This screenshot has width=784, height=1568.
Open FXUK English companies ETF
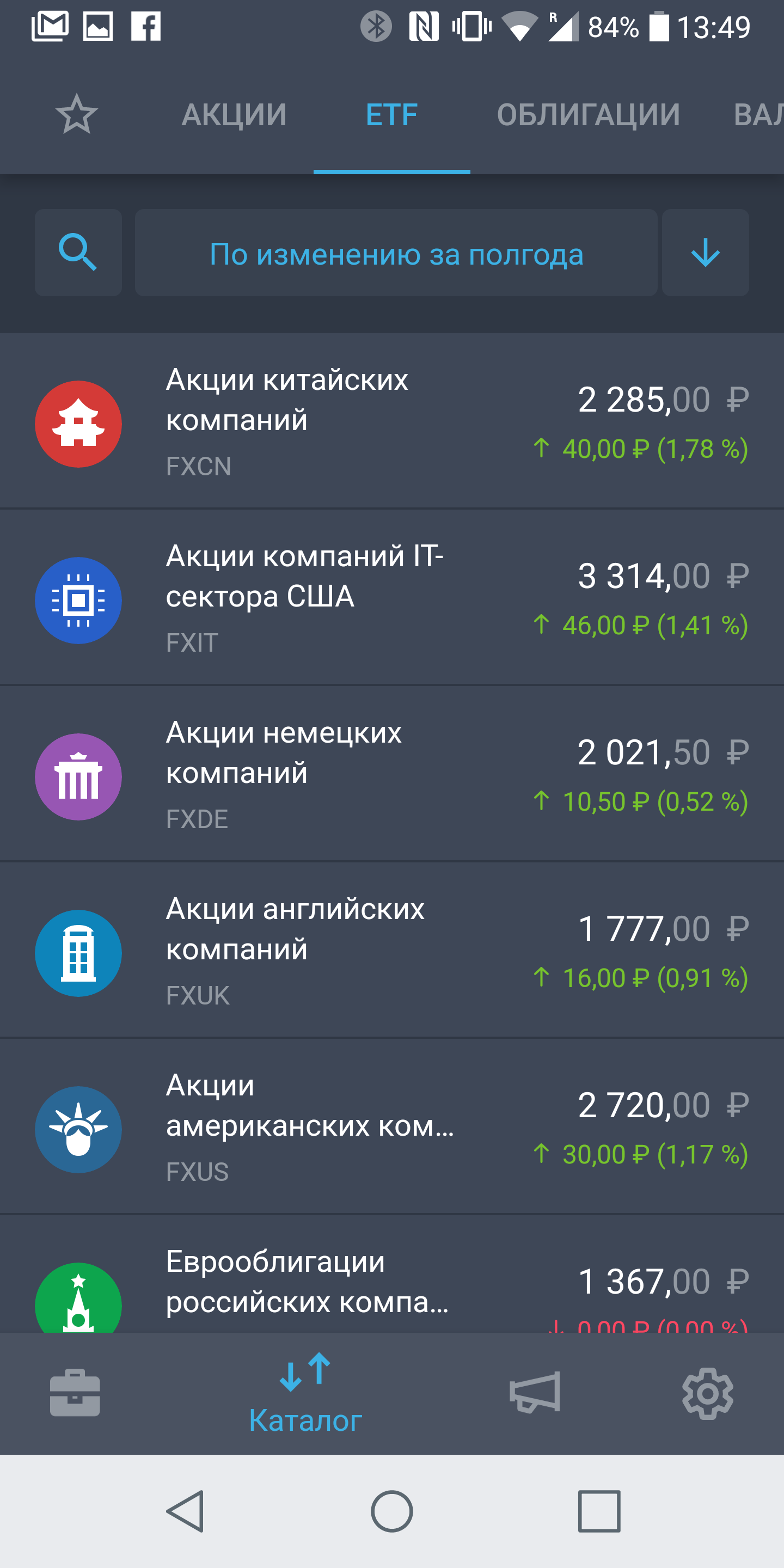pos(392,951)
